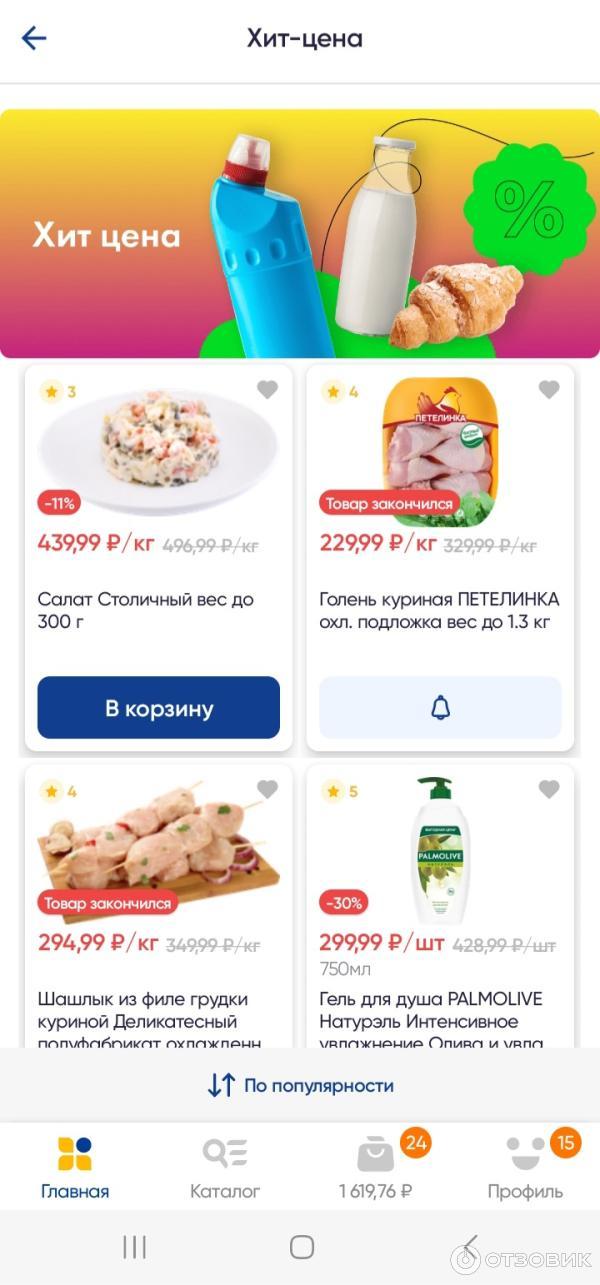Add Салат Столичный to cart
Image resolution: width=600 pixels, height=1285 pixels.
point(158,708)
